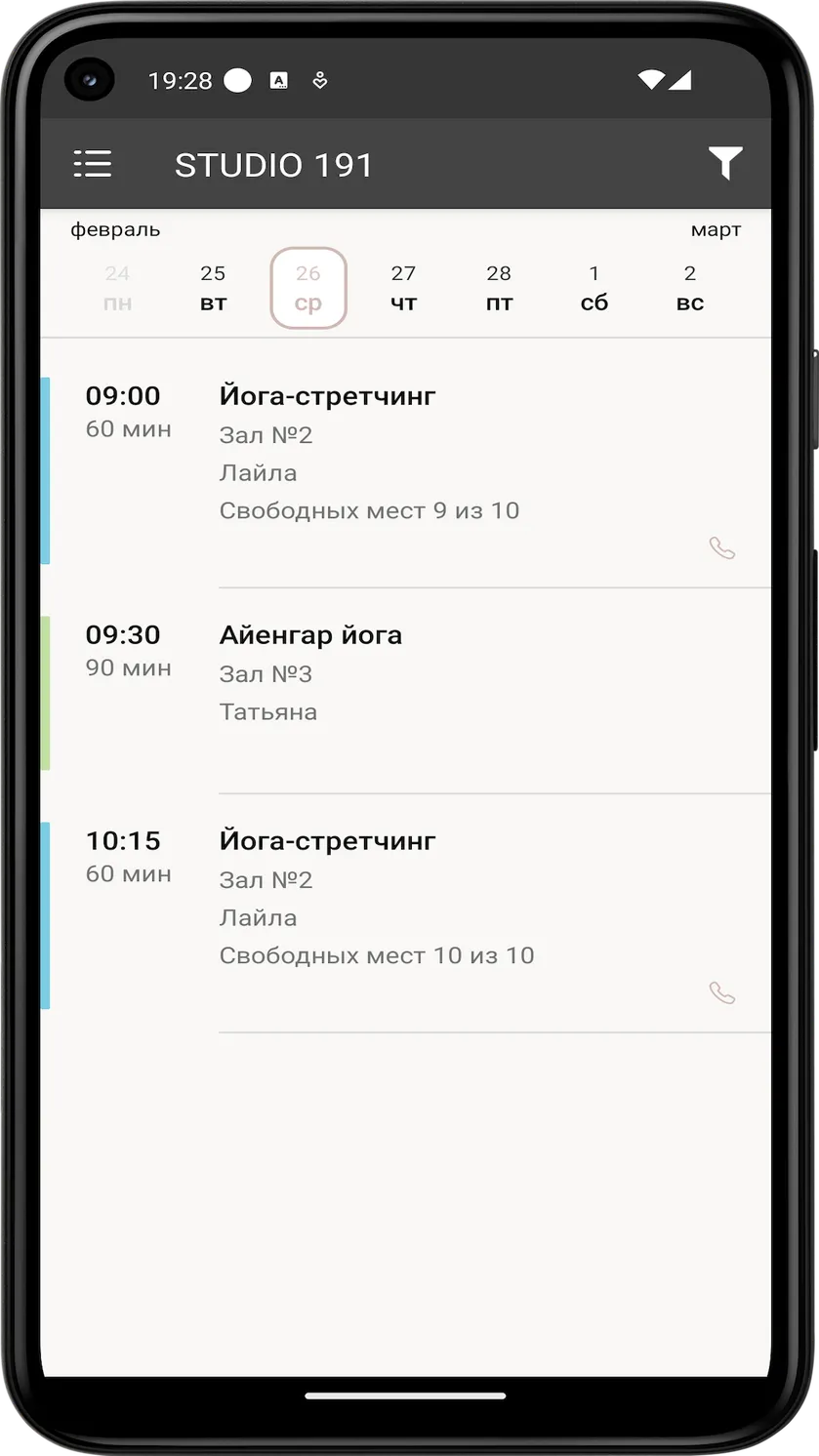
Task: Open the Айенгар йога class at 09:30
Action: (x=406, y=693)
